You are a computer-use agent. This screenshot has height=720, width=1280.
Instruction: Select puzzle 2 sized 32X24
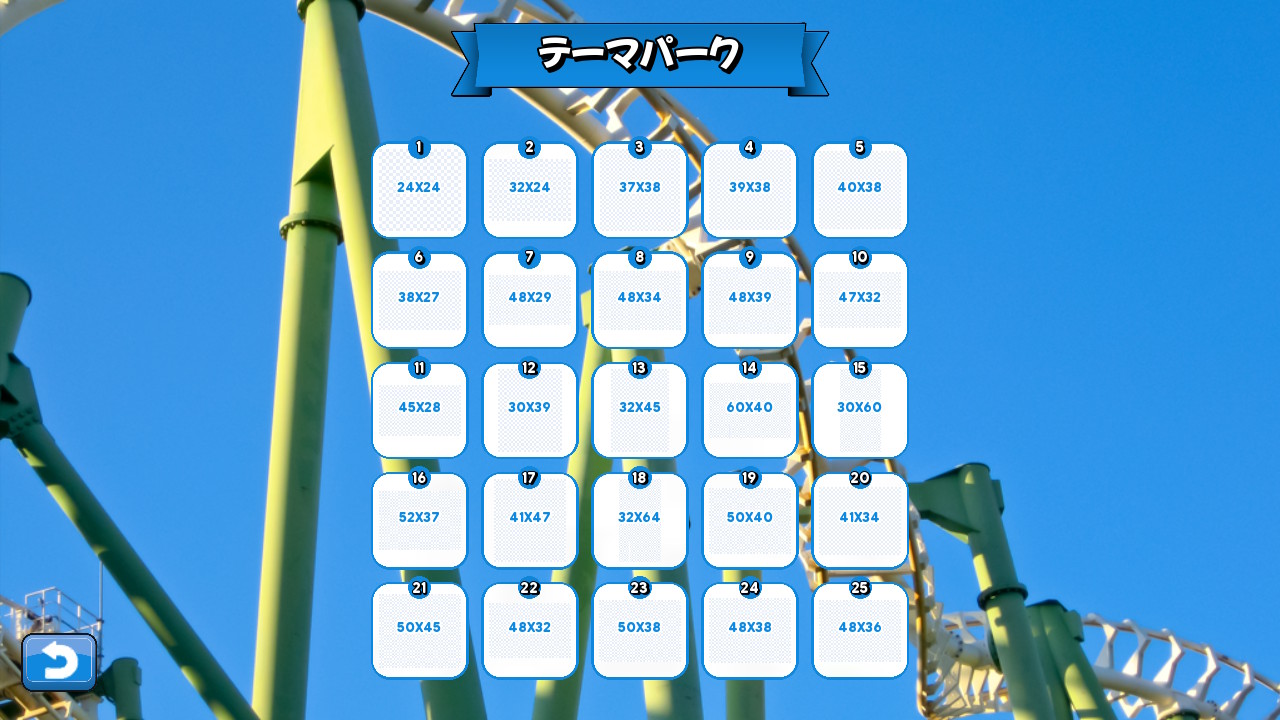[x=530, y=190]
